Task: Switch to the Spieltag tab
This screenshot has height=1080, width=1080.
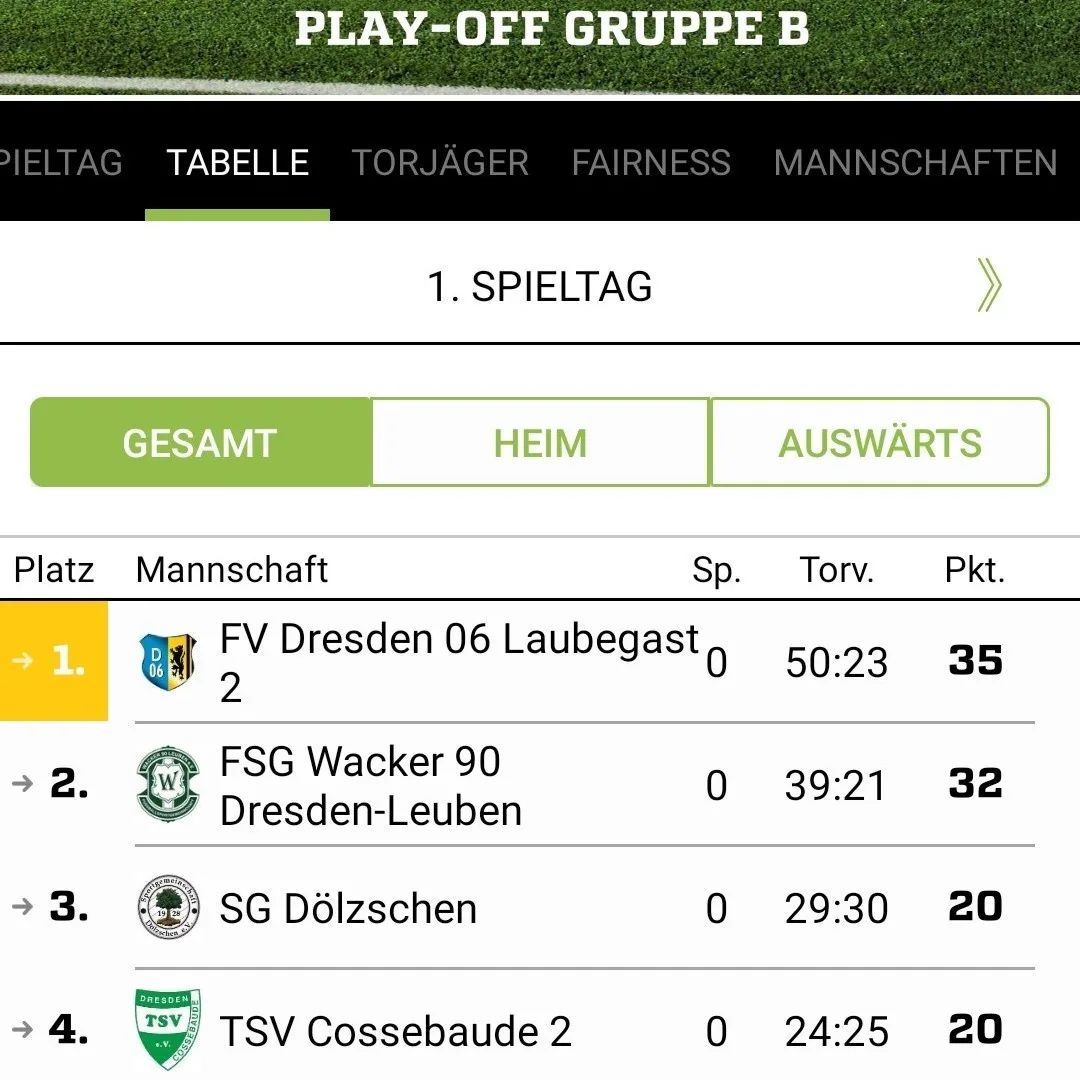Action: [60, 162]
